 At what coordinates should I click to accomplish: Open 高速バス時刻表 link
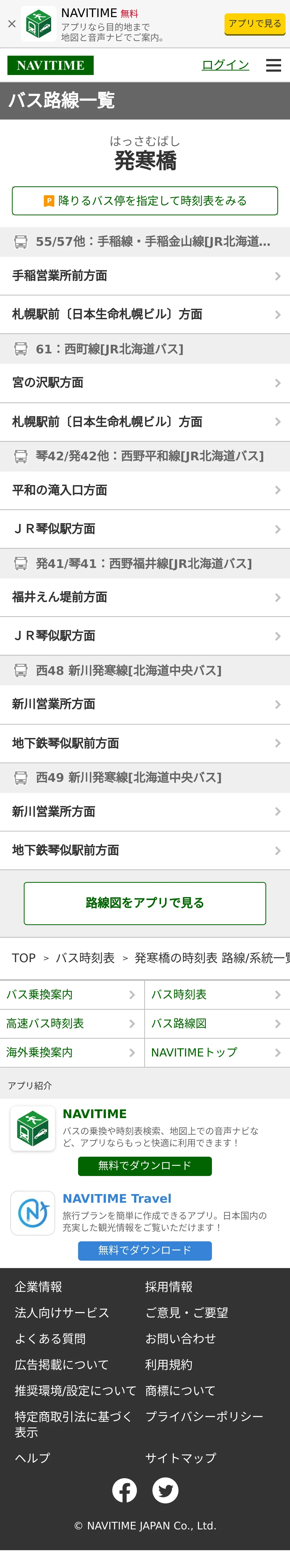pyautogui.click(x=71, y=1023)
